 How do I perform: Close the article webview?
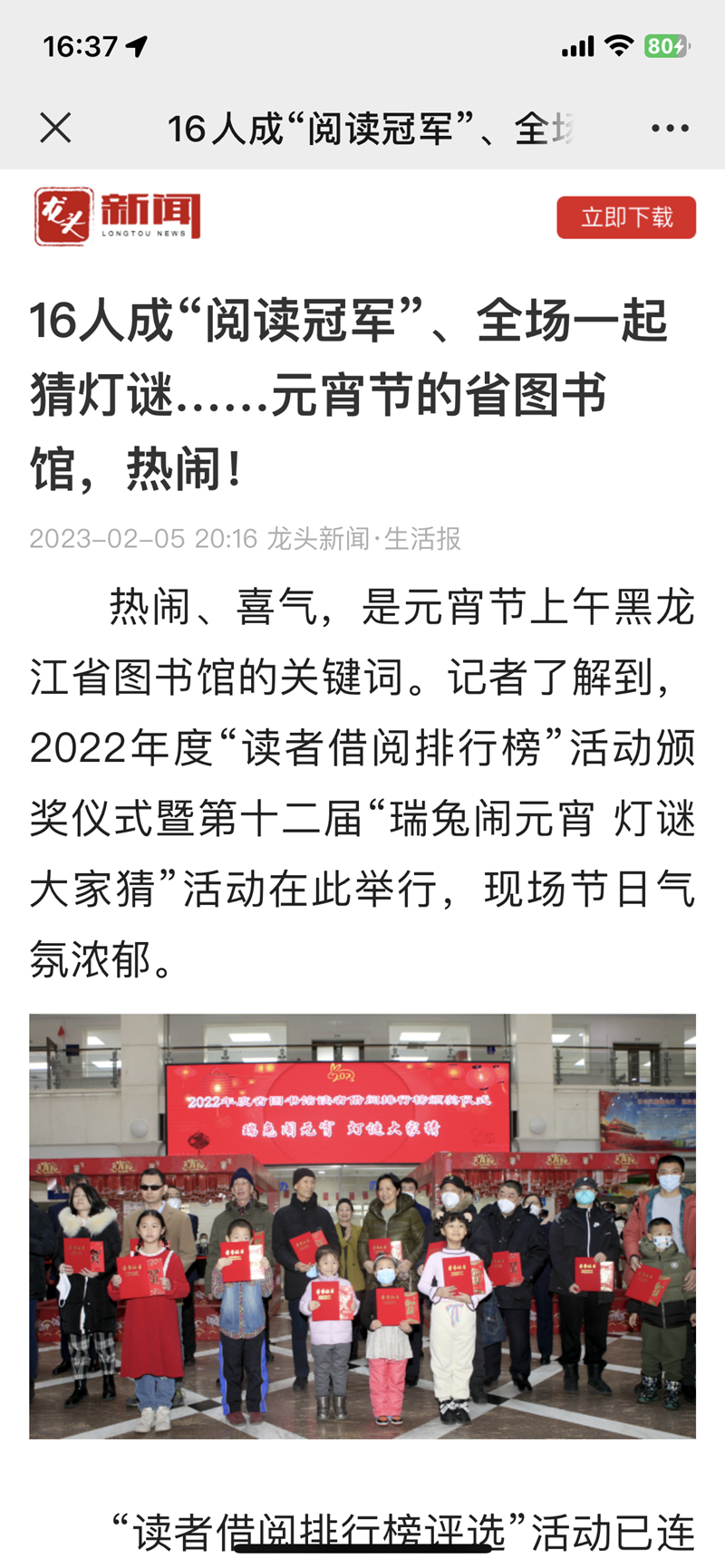[x=55, y=129]
